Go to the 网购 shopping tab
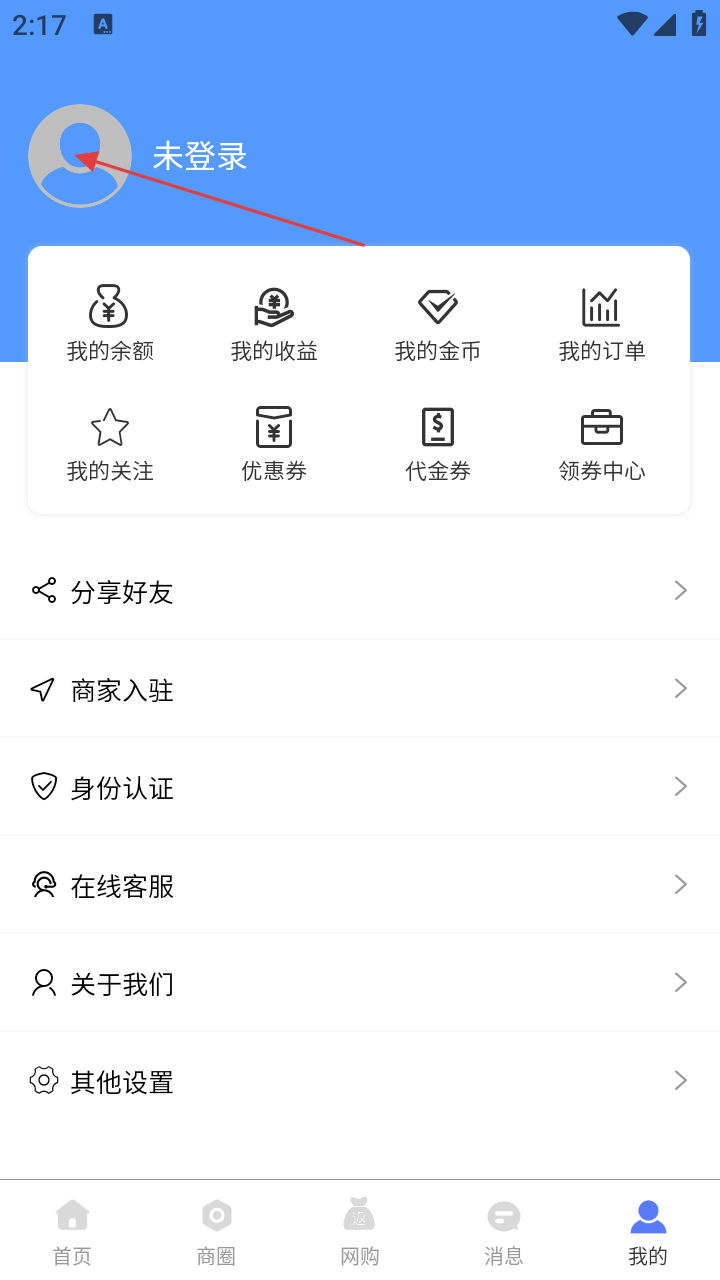Viewport: 720px width, 1280px height. 360,1231
